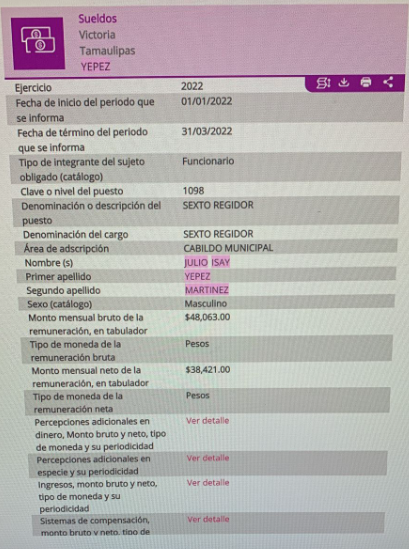Print the salary record
This screenshot has height=549, width=409.
(366, 83)
